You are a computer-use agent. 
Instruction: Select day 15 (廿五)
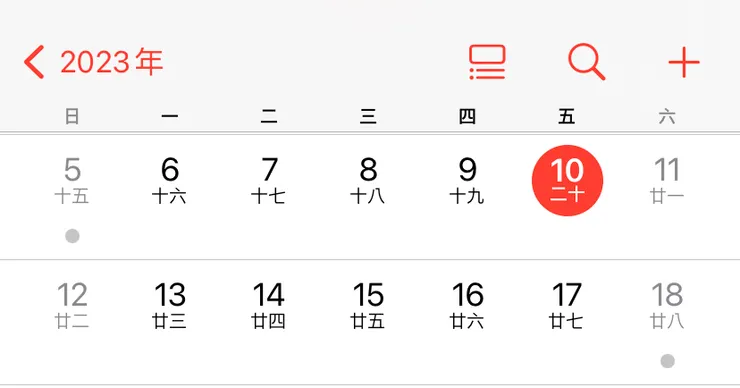[x=368, y=305]
